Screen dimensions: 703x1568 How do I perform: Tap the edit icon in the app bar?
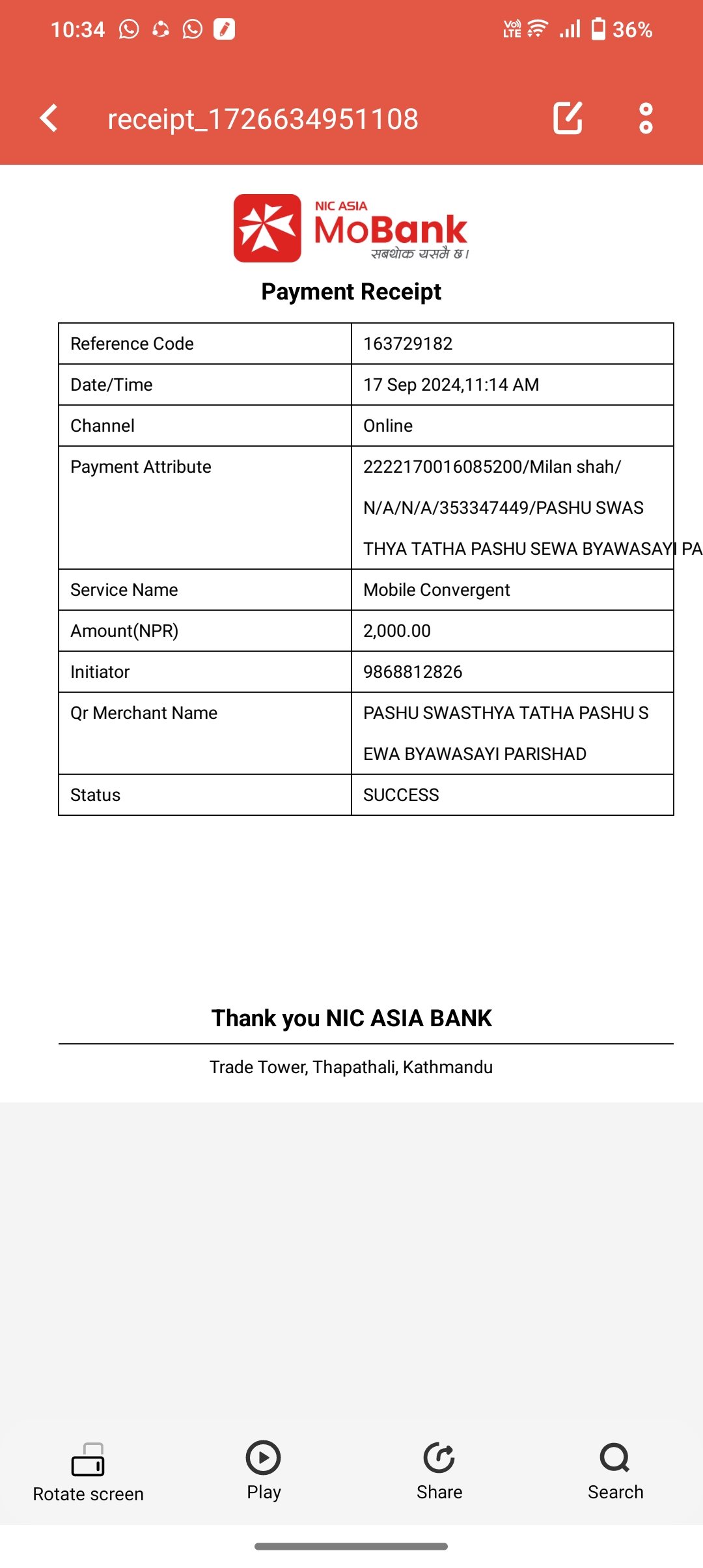(568, 118)
